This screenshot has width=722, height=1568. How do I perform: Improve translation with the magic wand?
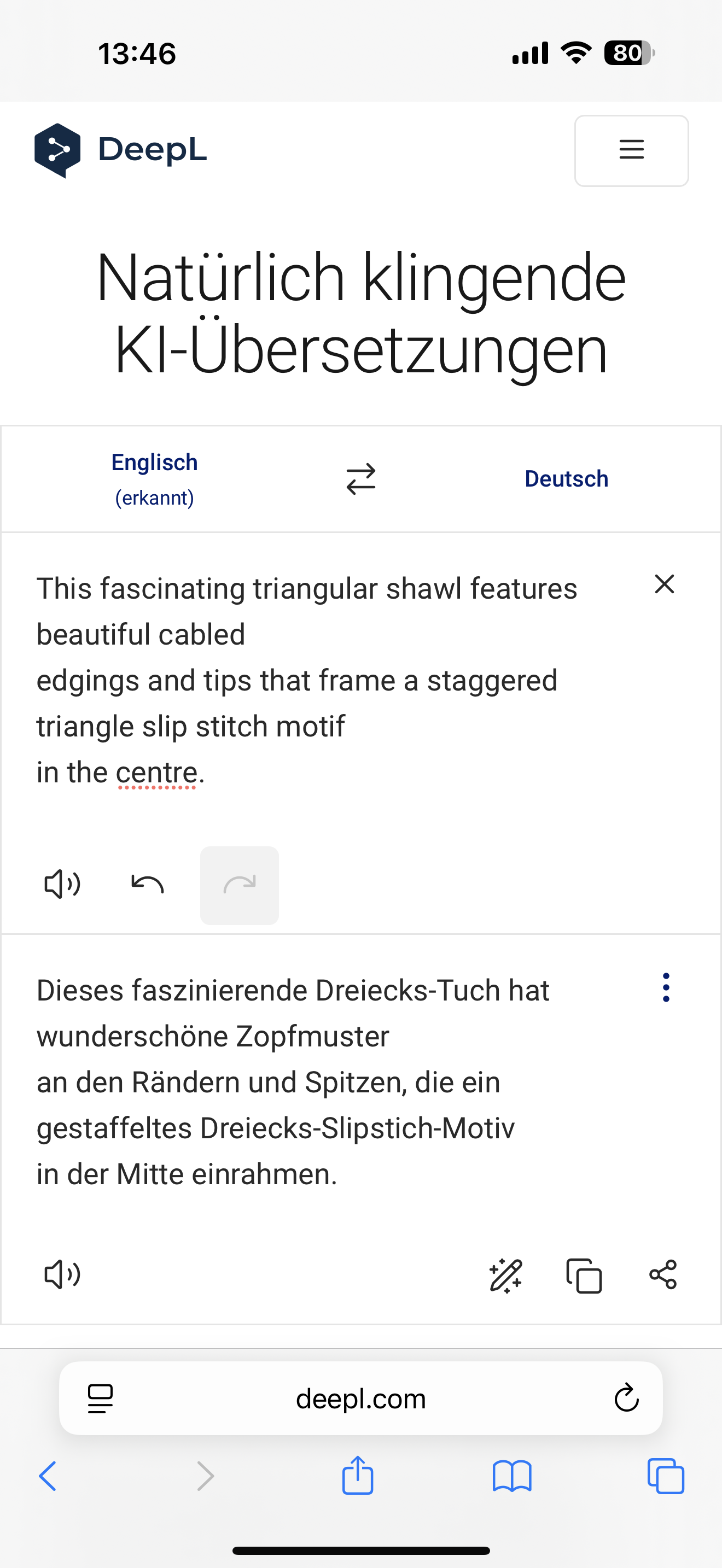click(x=506, y=1275)
